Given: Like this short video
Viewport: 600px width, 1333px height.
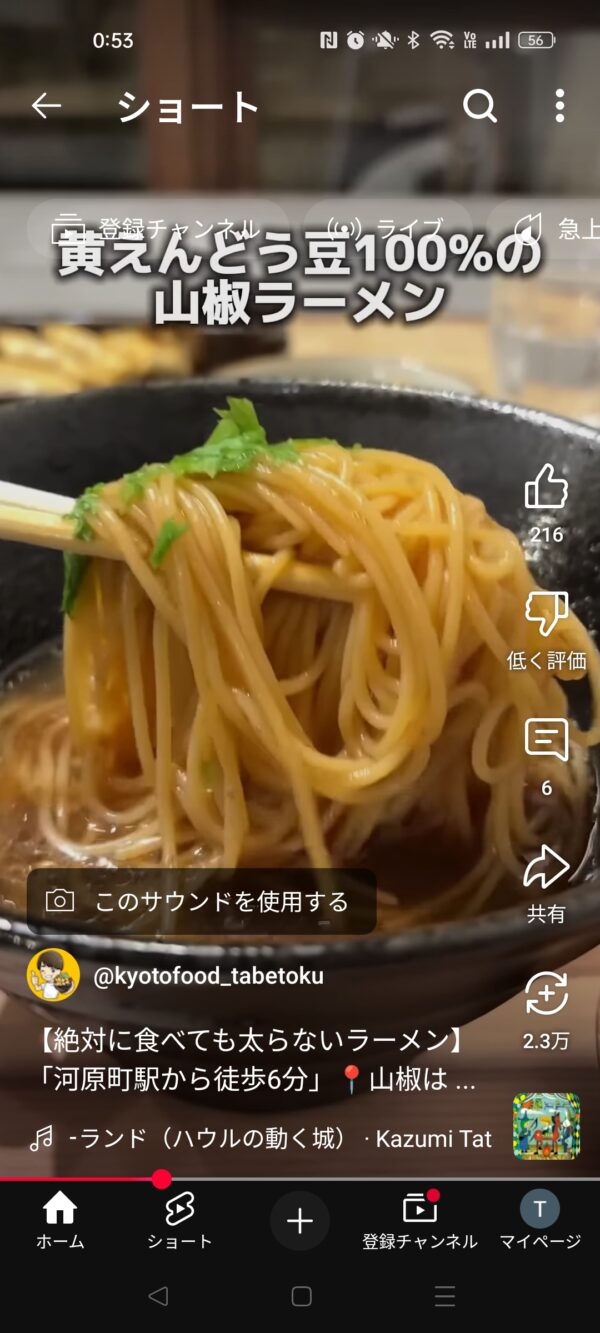Looking at the screenshot, I should pos(546,488).
